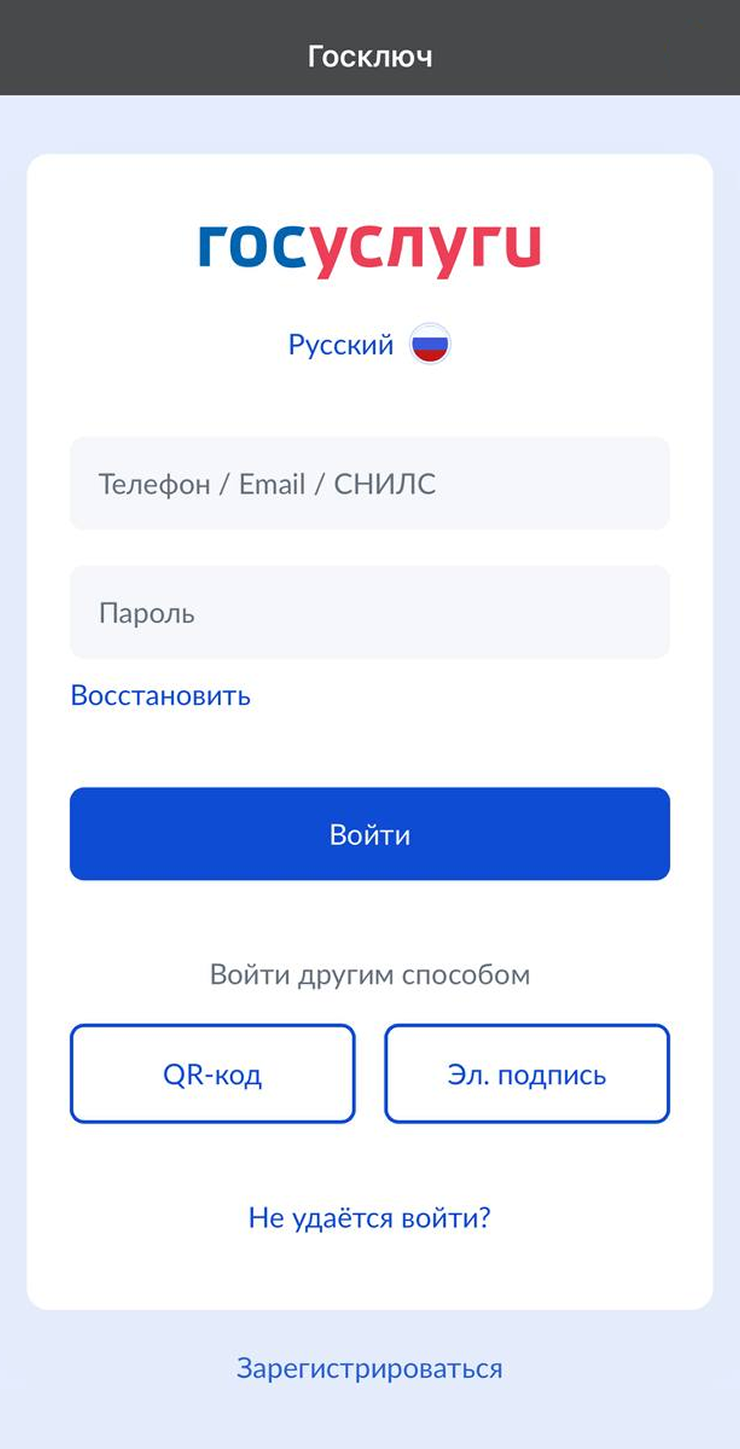The height and width of the screenshot is (1449, 740).
Task: Tap the Войти login button
Action: (369, 834)
